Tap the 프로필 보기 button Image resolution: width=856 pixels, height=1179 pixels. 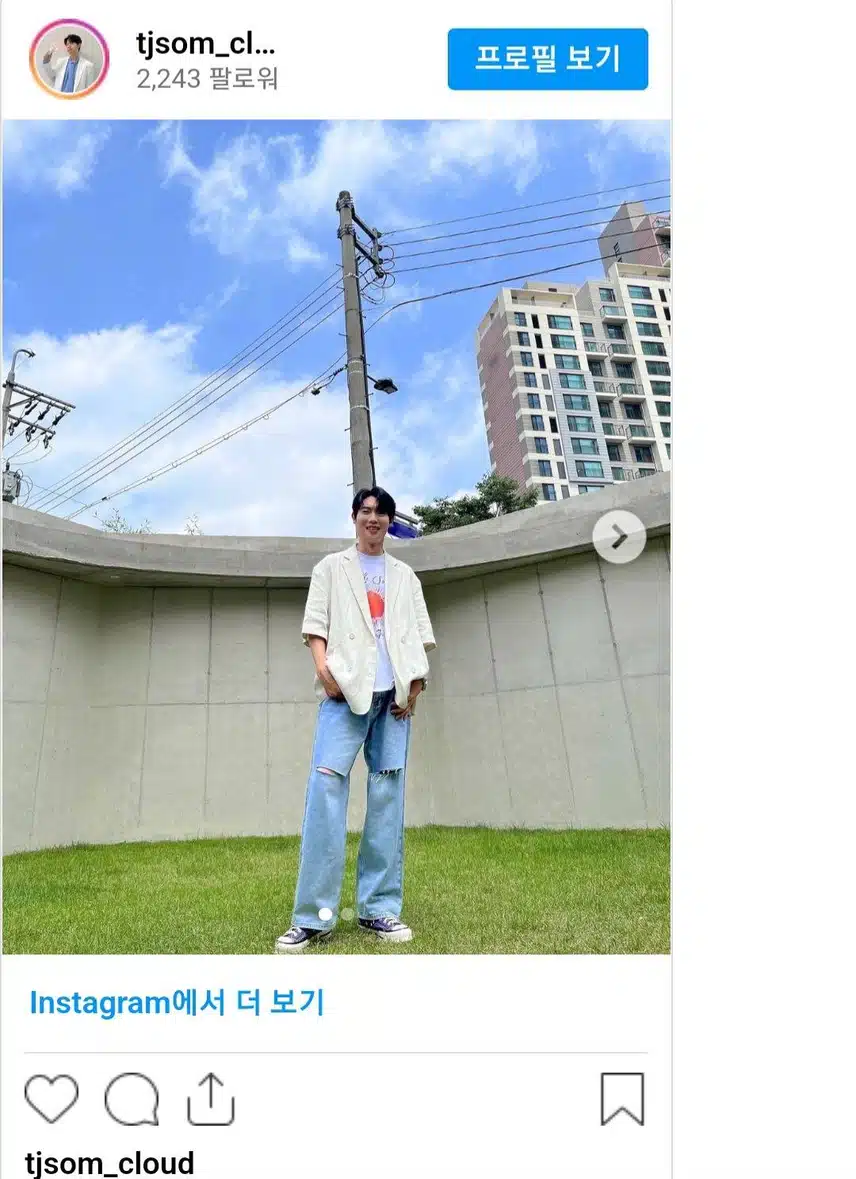(547, 59)
